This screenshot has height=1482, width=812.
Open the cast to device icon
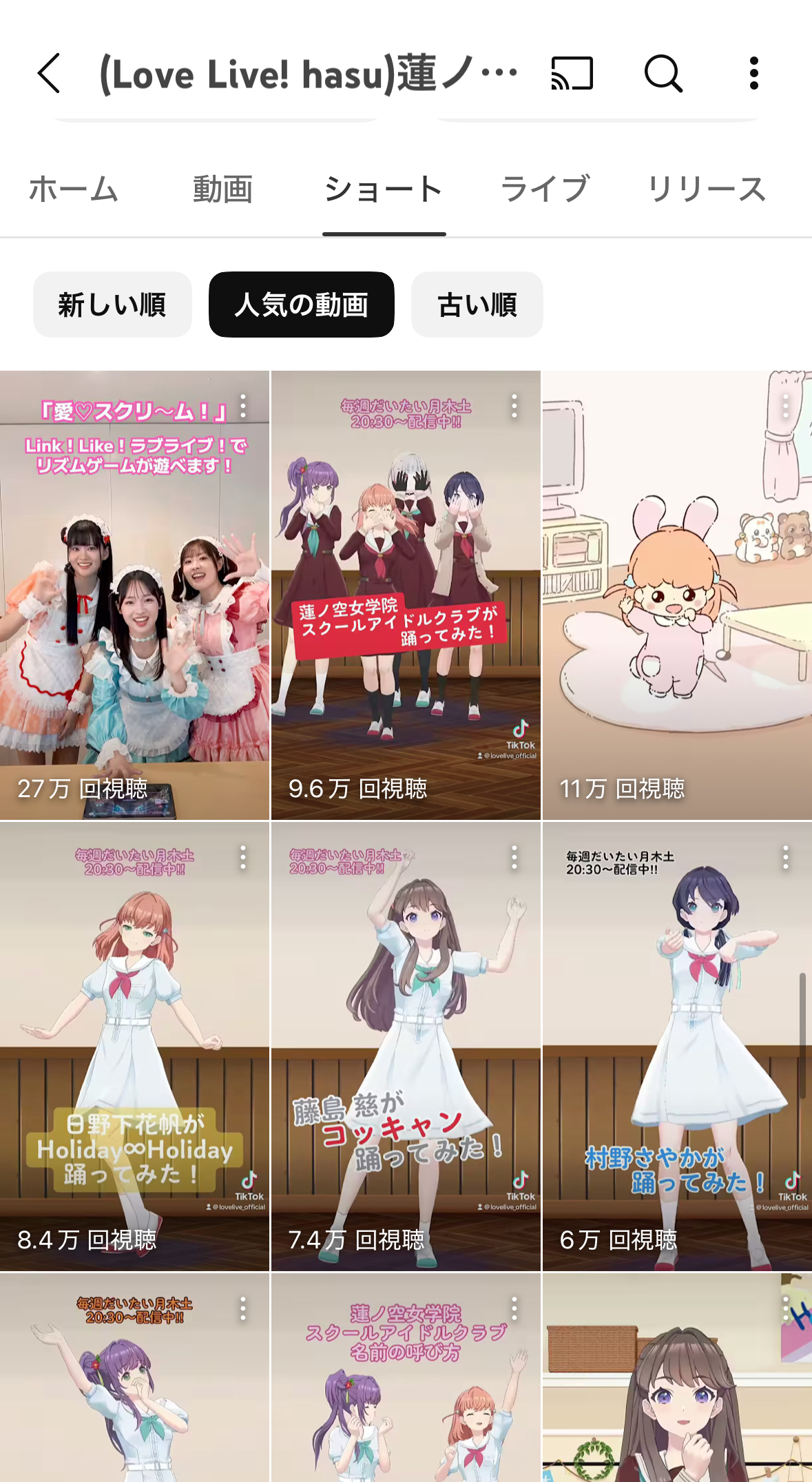point(572,73)
